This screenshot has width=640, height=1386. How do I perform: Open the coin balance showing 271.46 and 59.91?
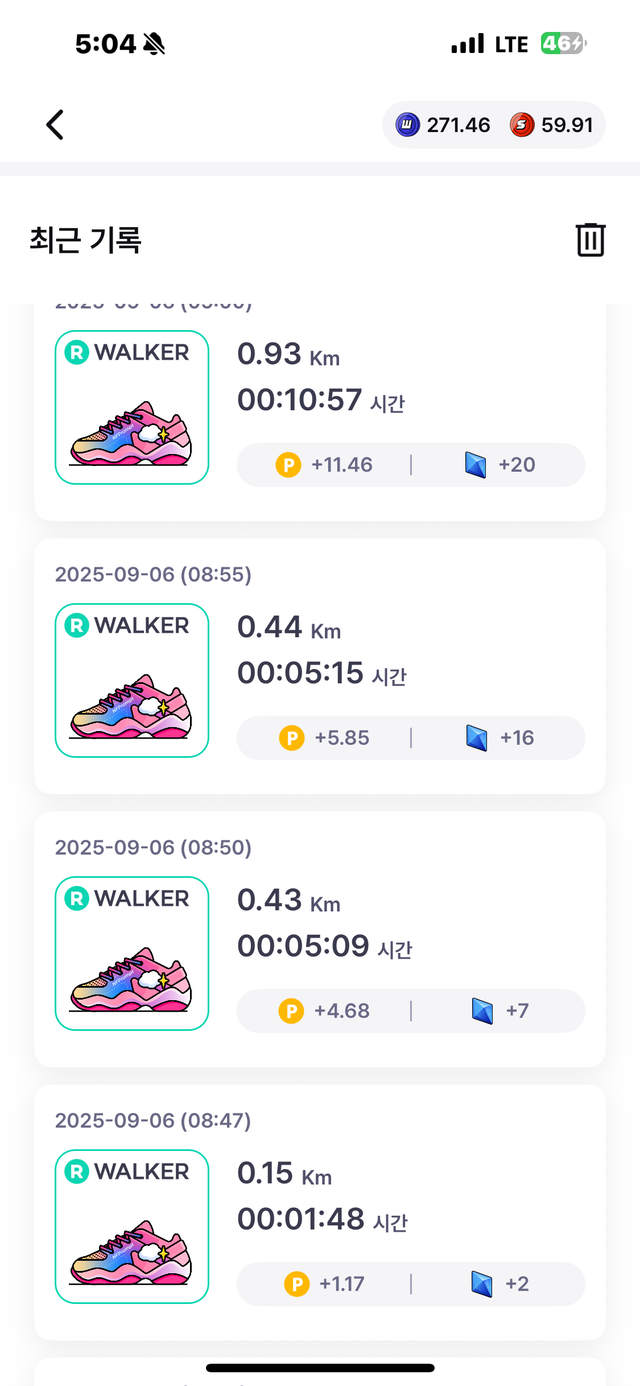[494, 125]
